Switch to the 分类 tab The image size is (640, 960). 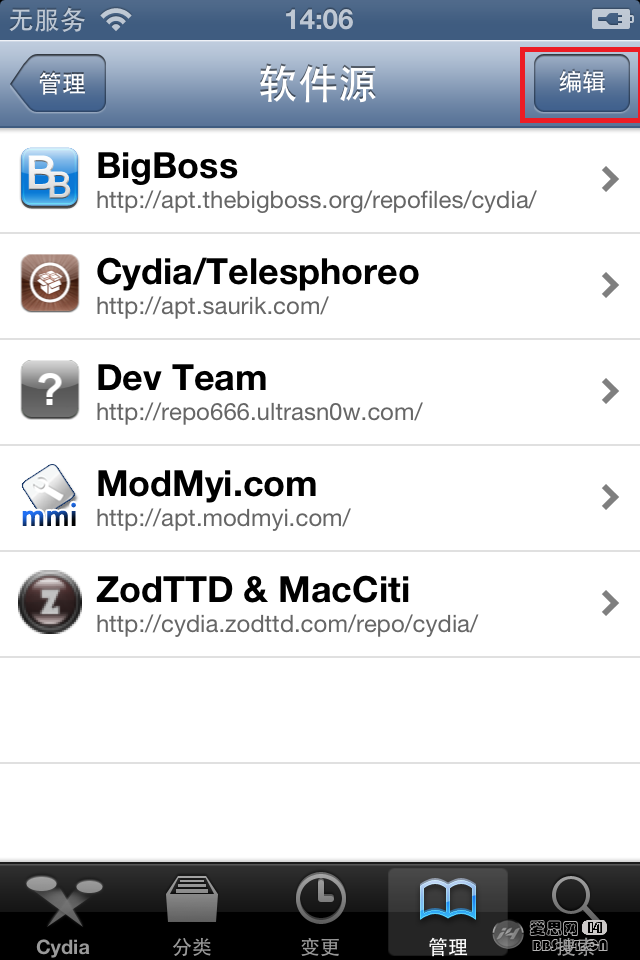tap(191, 914)
